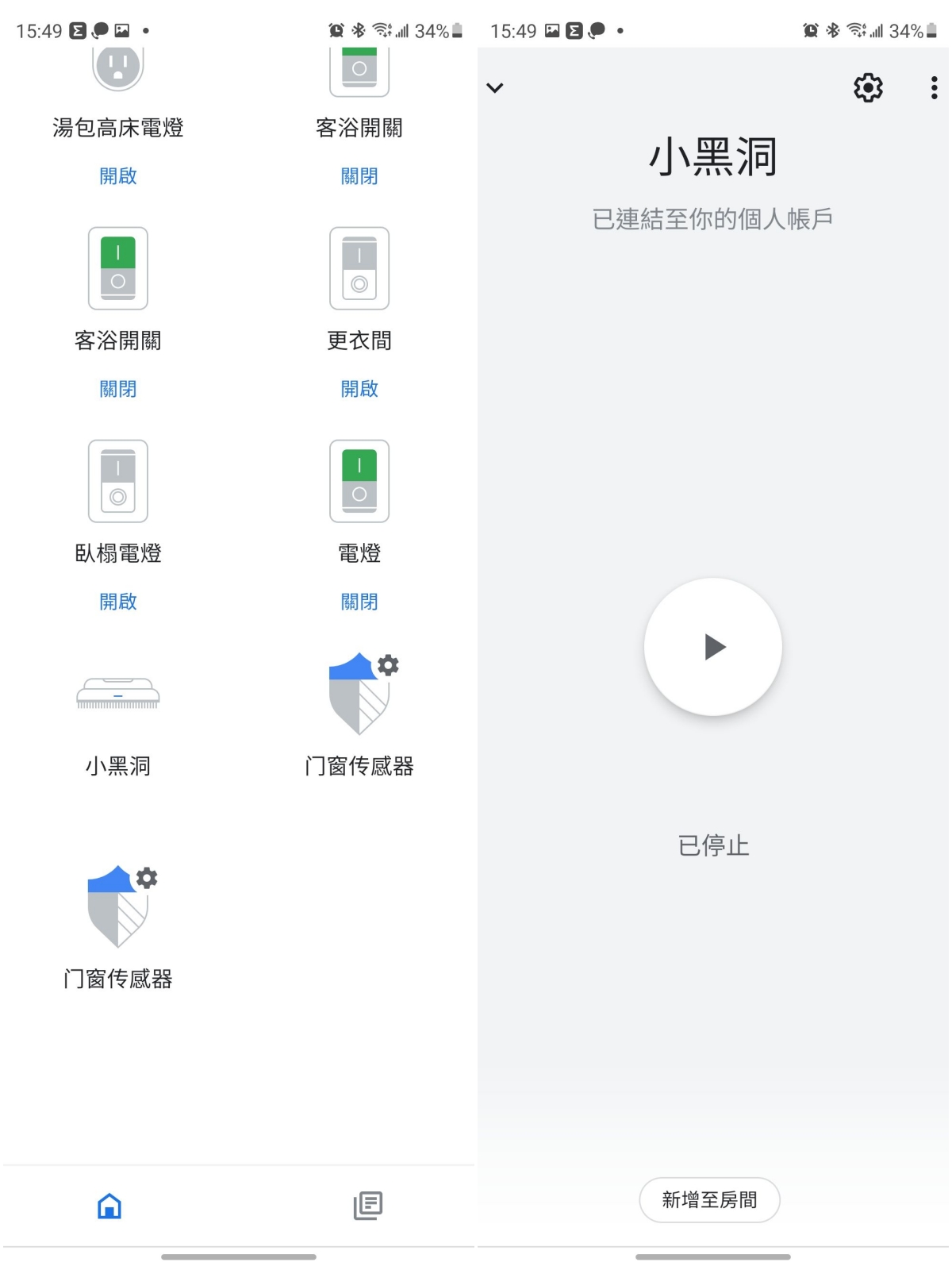Switch to the feed tab
Screen dimensions: 952x1270
(x=367, y=1206)
